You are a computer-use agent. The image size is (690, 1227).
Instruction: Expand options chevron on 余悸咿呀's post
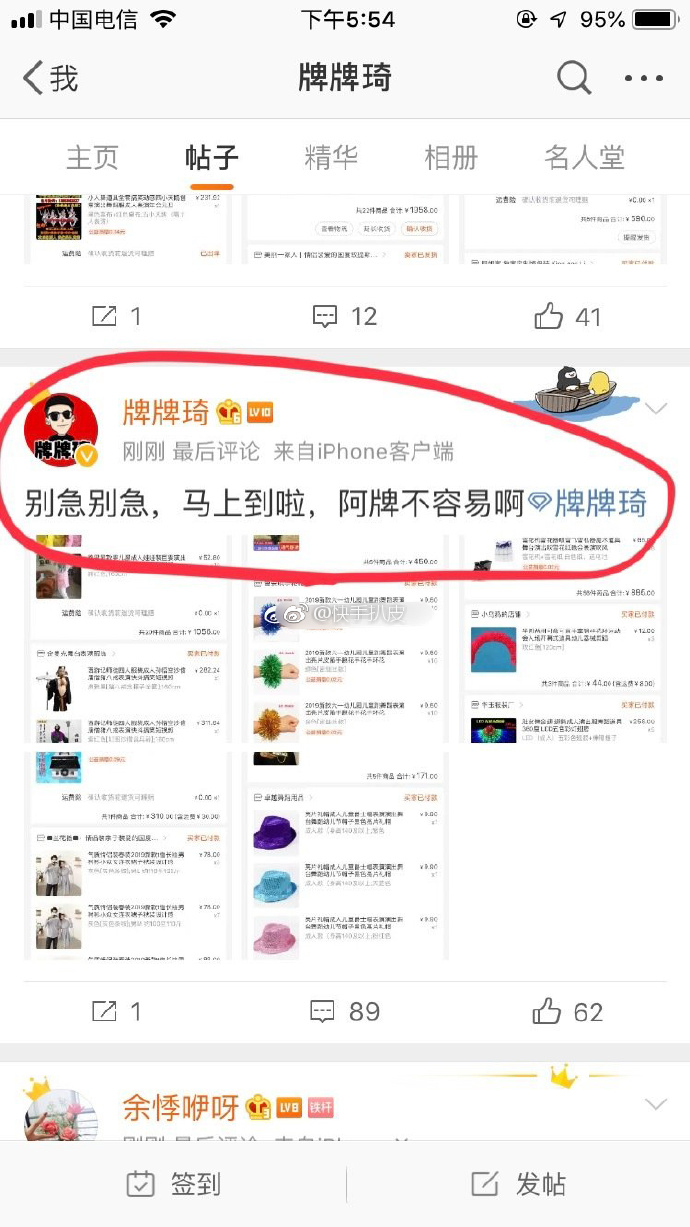coord(656,1104)
